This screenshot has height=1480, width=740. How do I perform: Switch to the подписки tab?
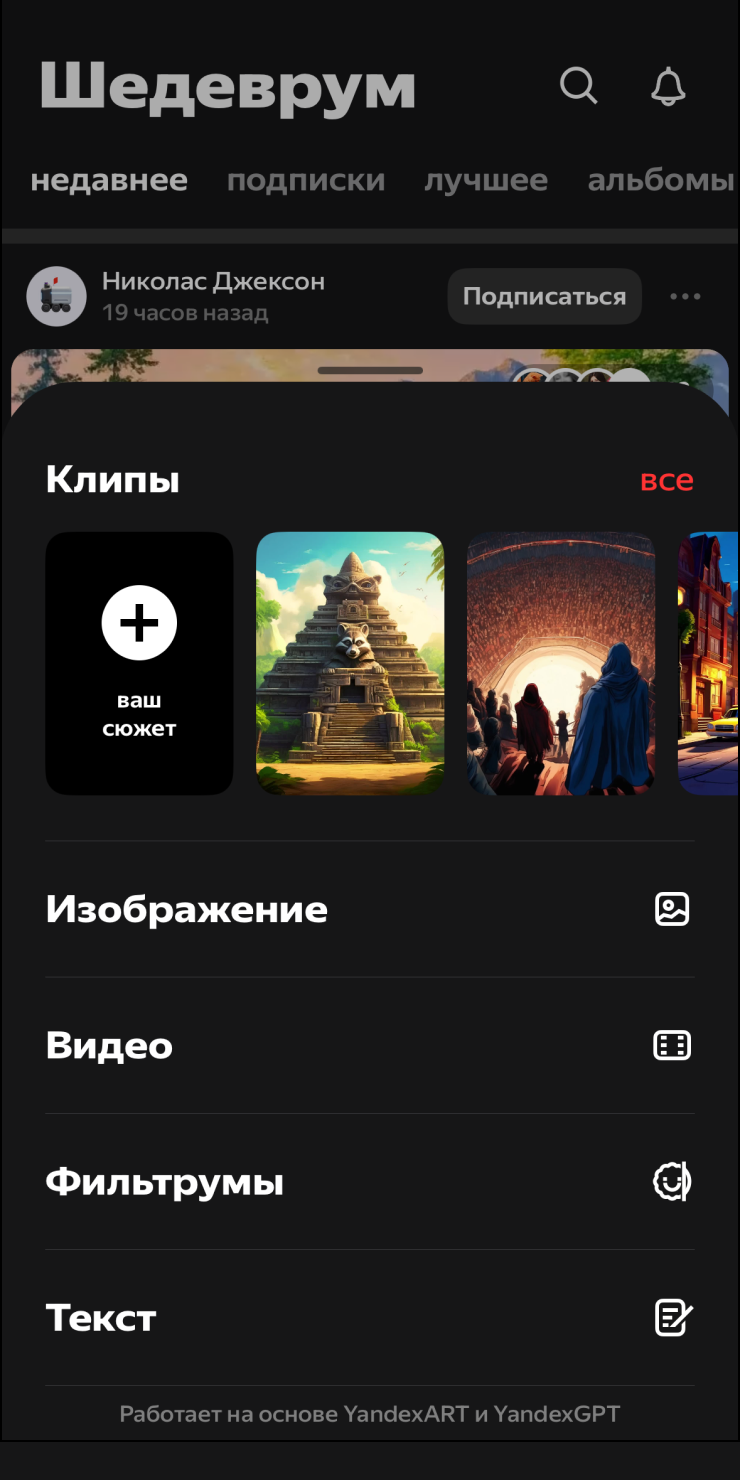(306, 181)
